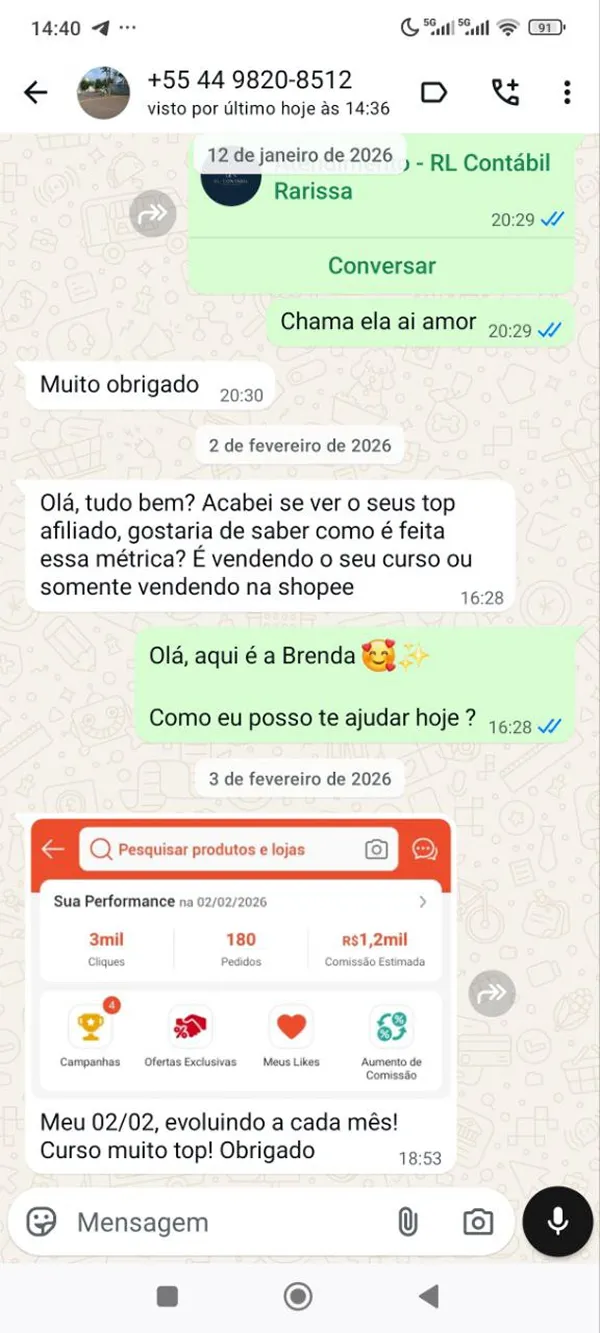Tap the system back button
Viewport: 600px width, 1333px height.
click(429, 1297)
